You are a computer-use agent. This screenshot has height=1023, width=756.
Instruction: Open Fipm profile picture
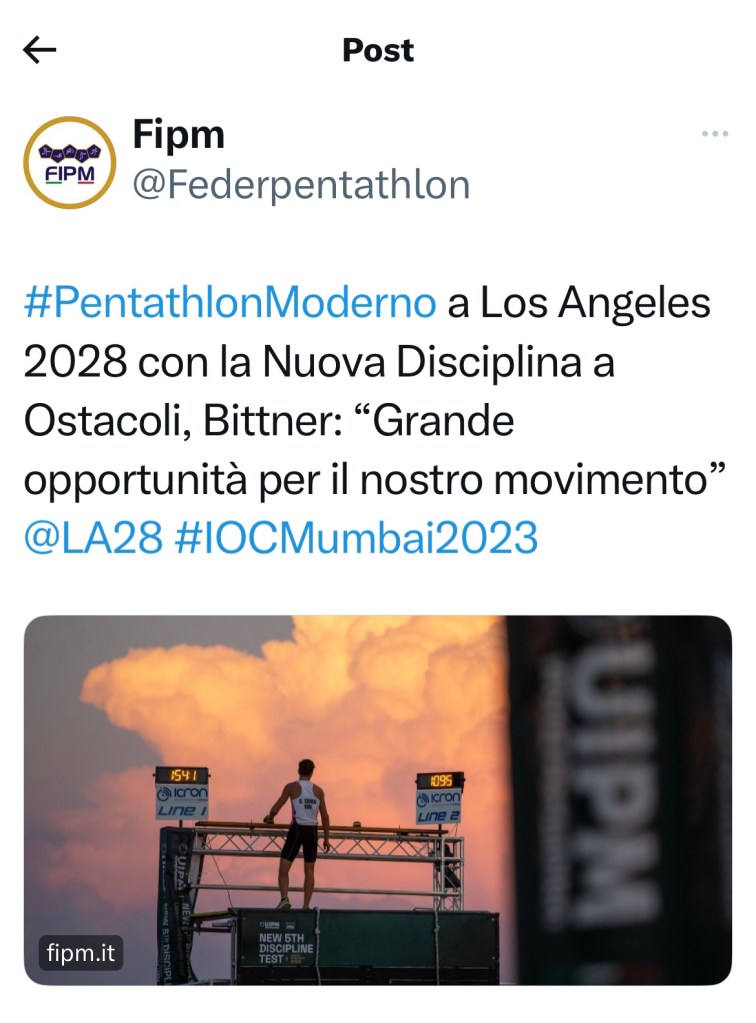(70, 162)
